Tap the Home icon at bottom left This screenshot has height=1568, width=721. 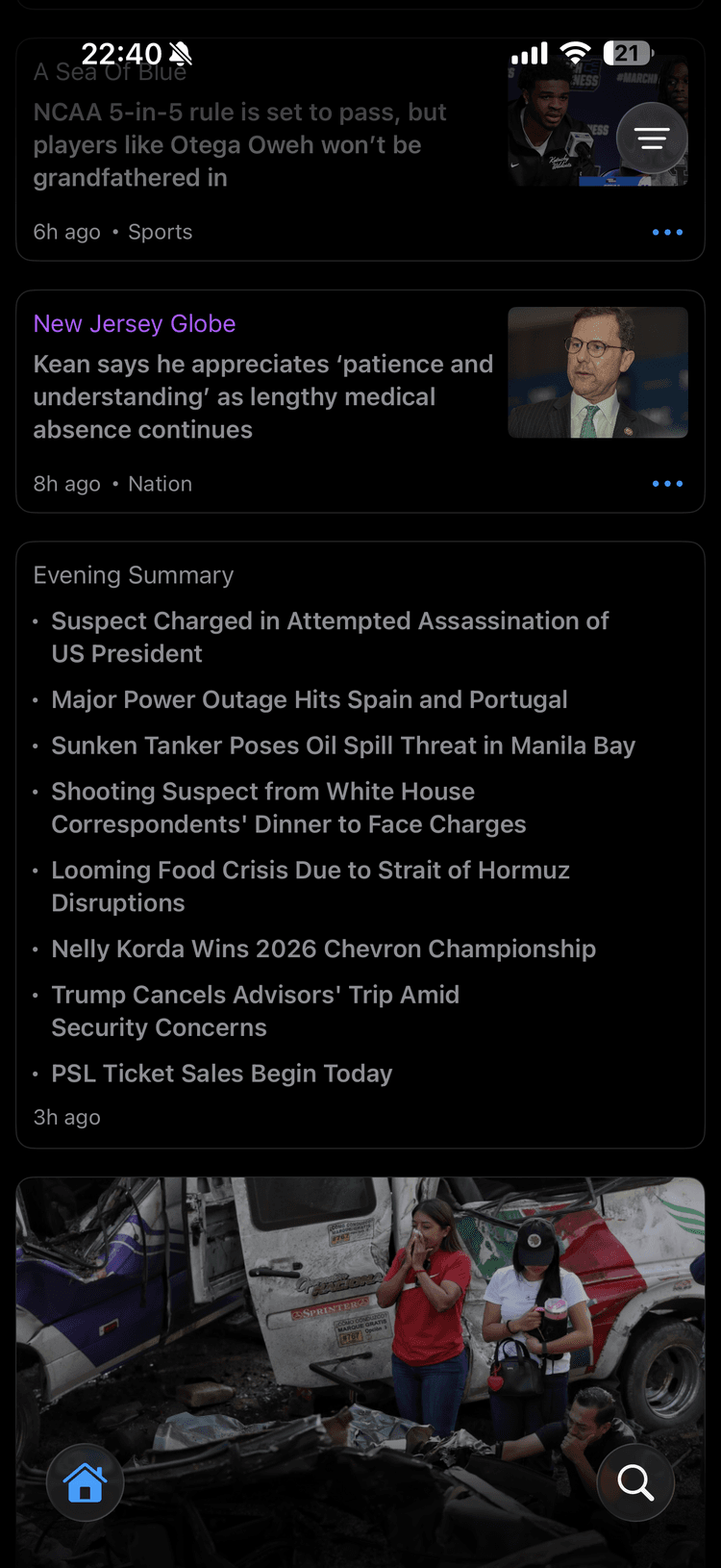85,1482
